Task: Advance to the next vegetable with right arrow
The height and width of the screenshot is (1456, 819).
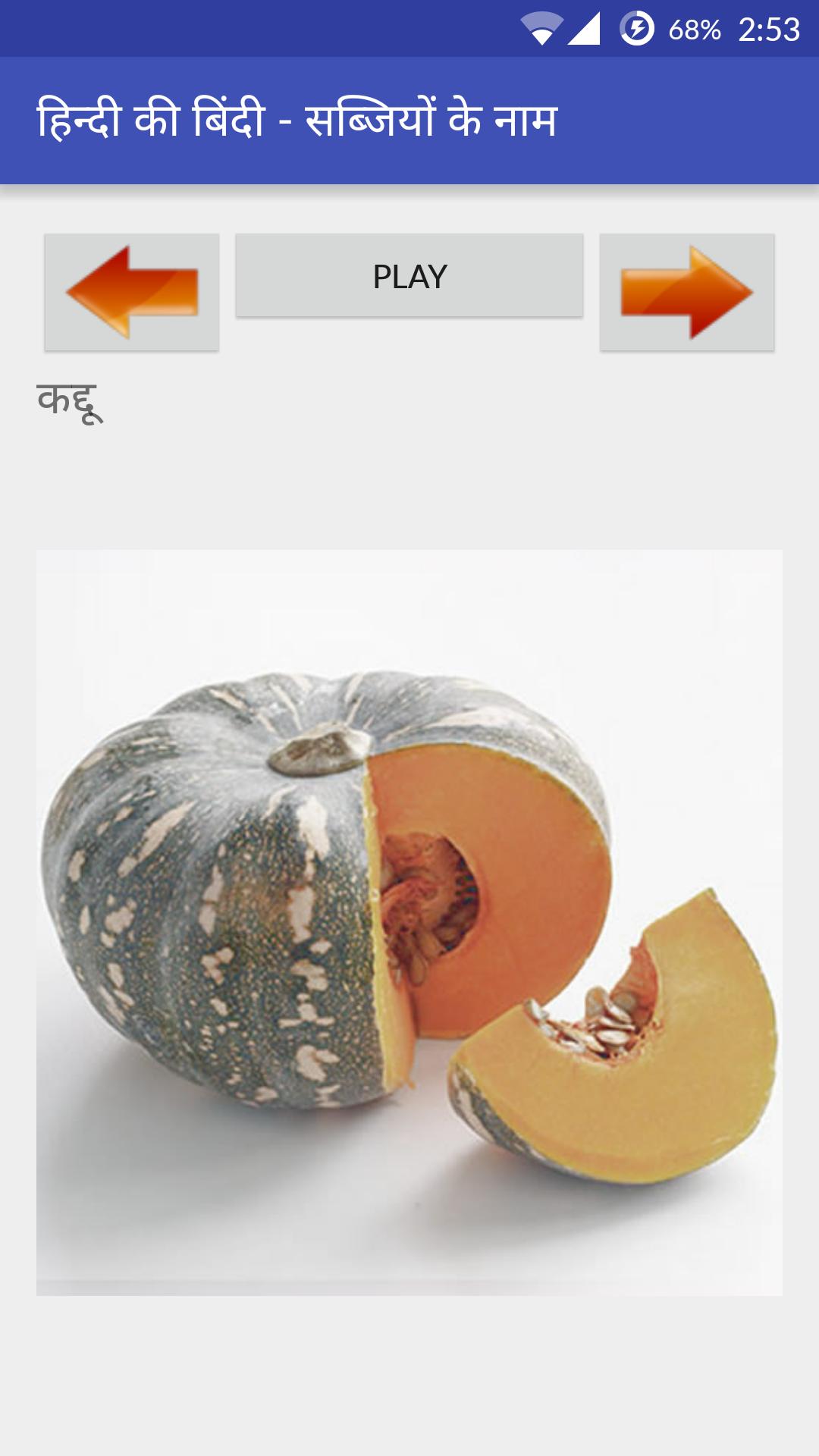Action: click(x=687, y=292)
